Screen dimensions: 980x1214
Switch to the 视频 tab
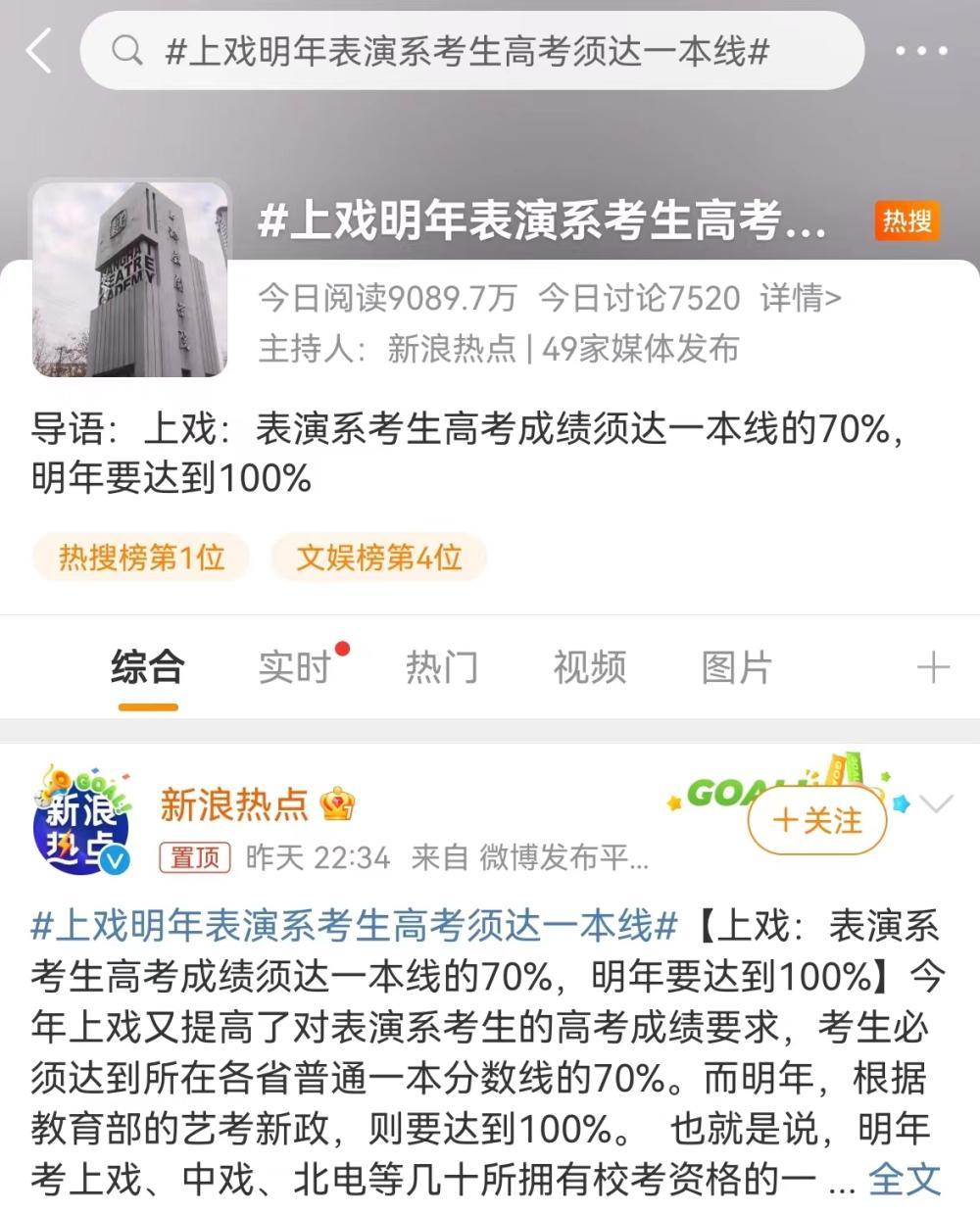coord(589,667)
